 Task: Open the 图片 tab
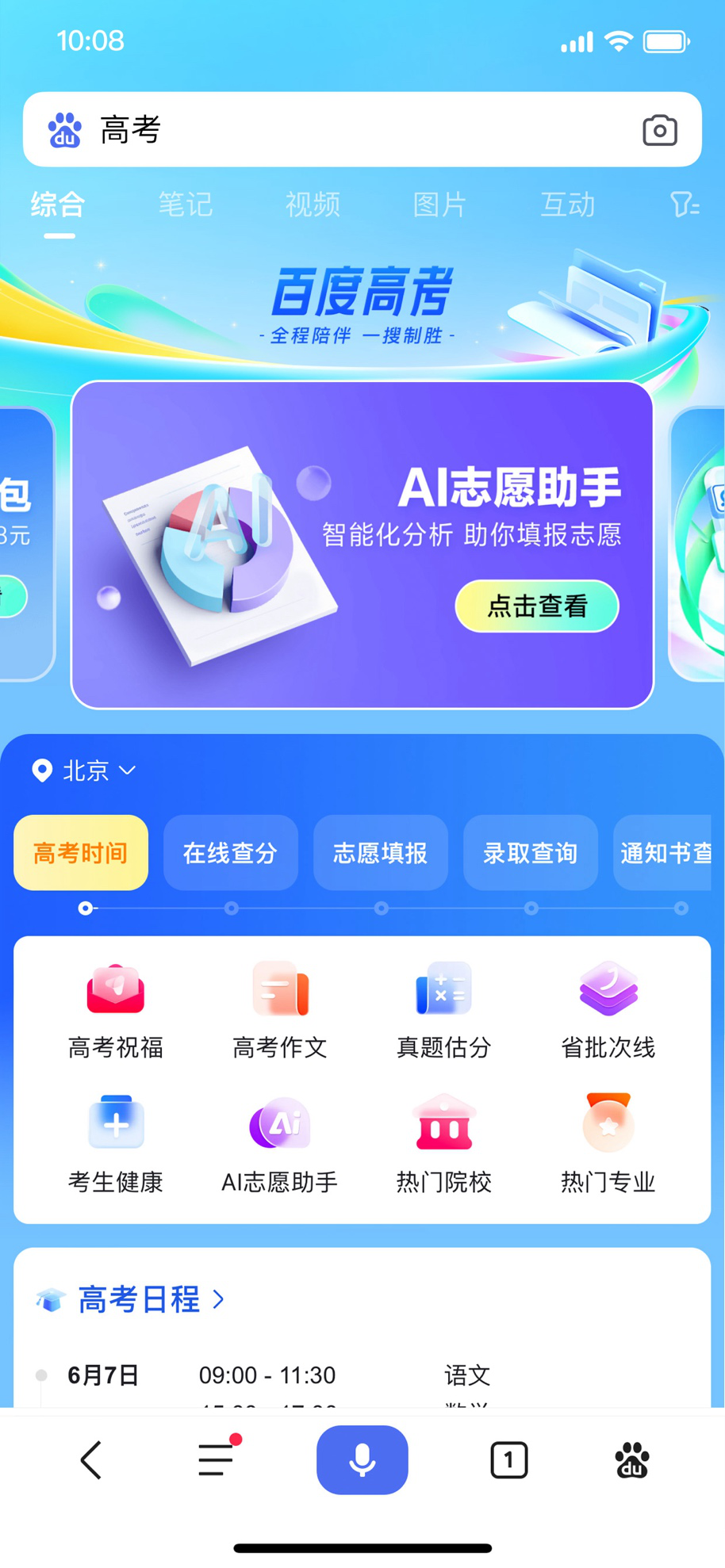click(439, 205)
